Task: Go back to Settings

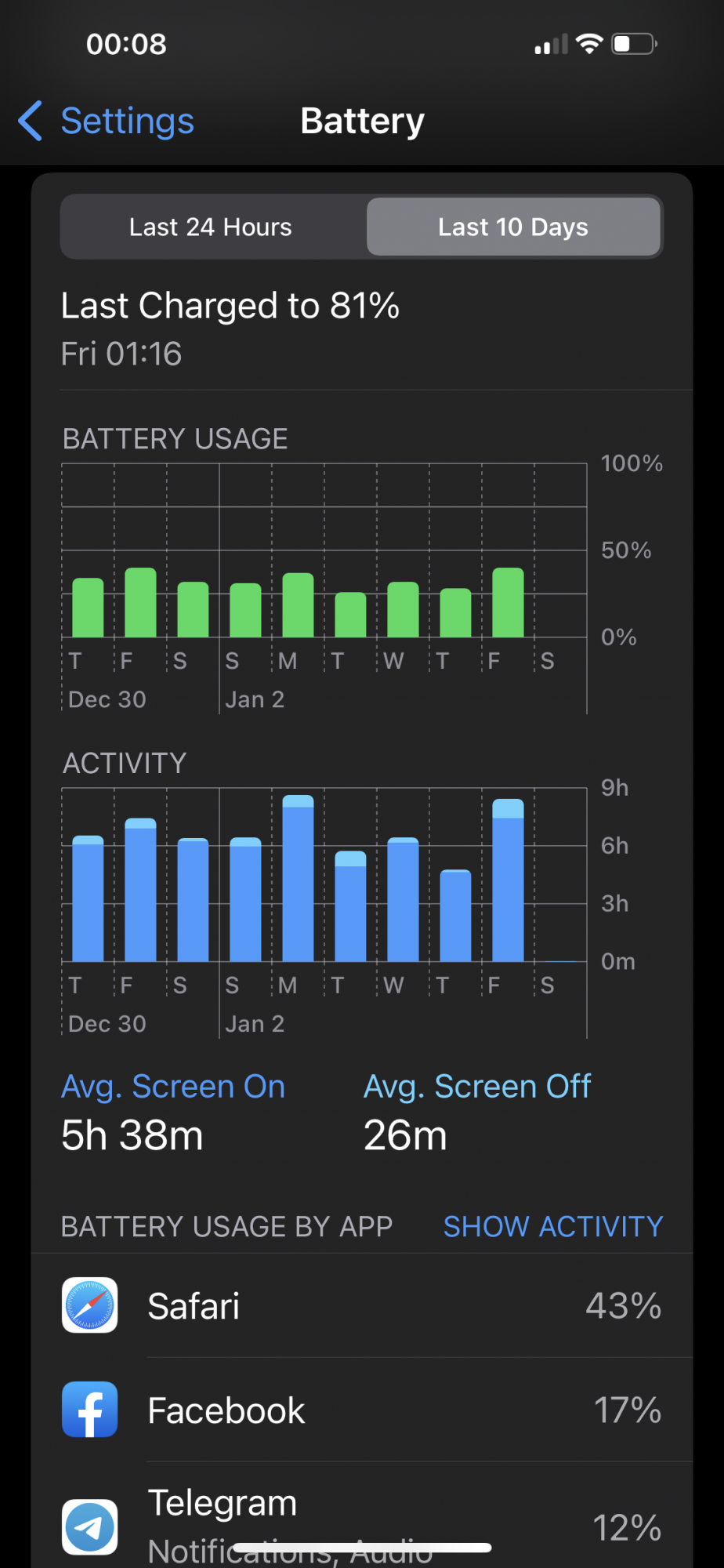Action: 107,122
